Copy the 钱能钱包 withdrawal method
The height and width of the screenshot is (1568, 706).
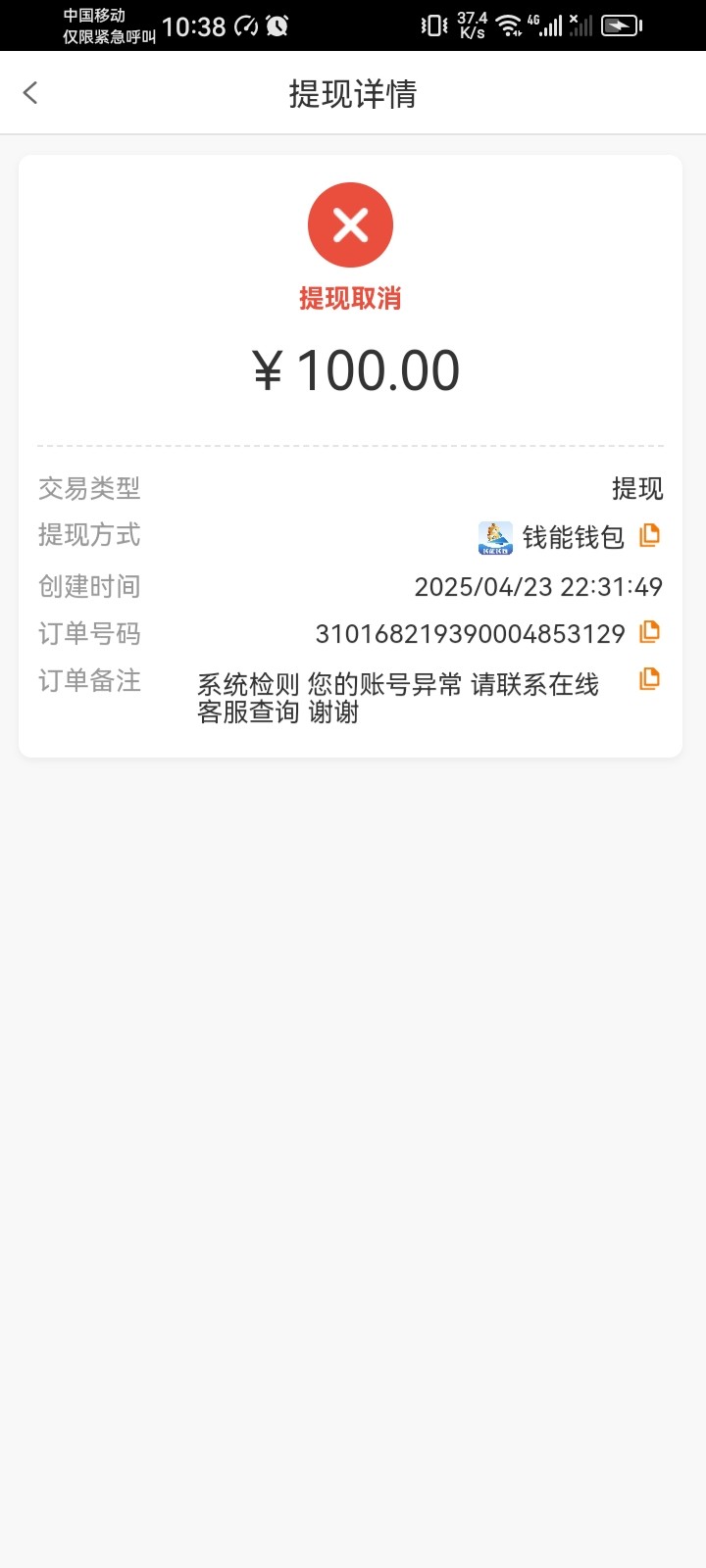[x=649, y=535]
